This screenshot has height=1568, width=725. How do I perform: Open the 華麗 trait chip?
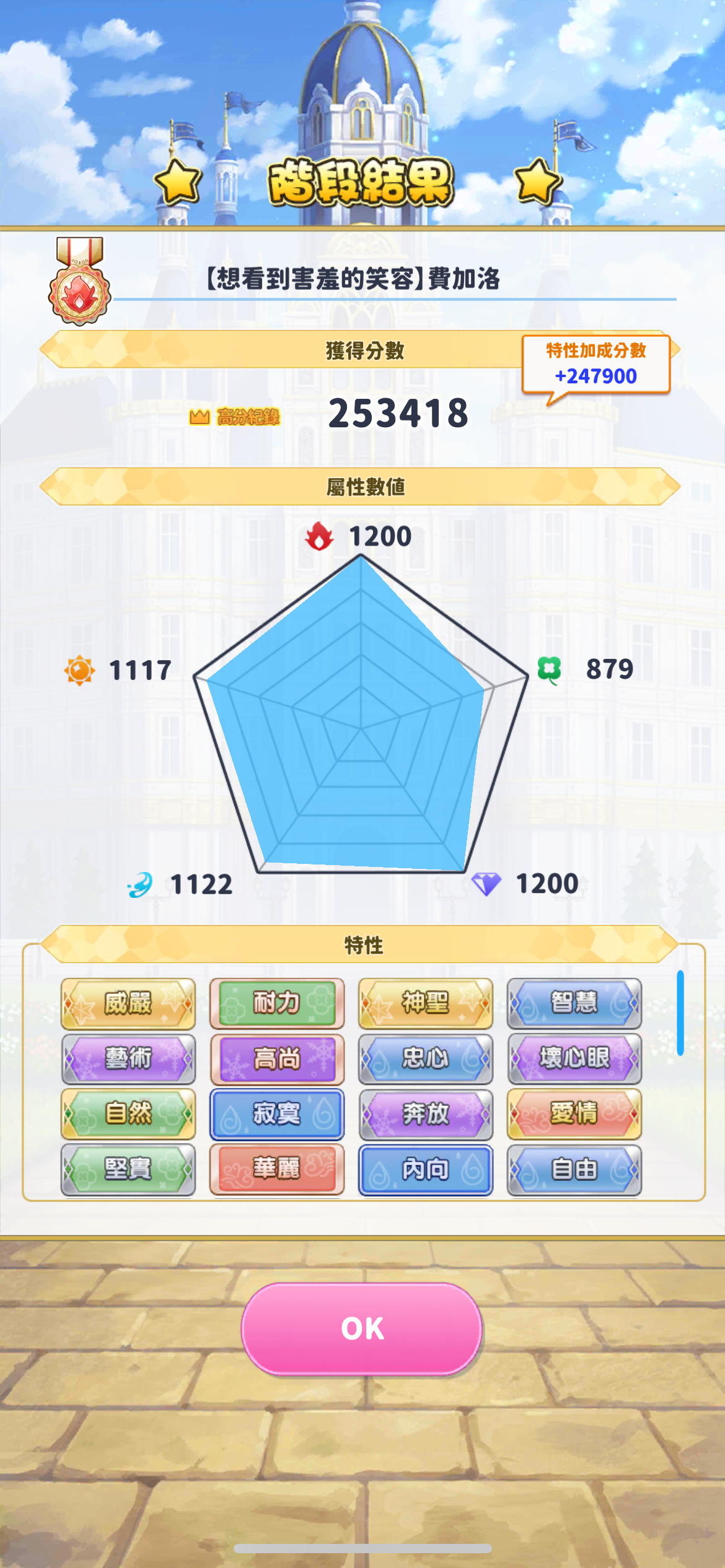[x=277, y=1169]
